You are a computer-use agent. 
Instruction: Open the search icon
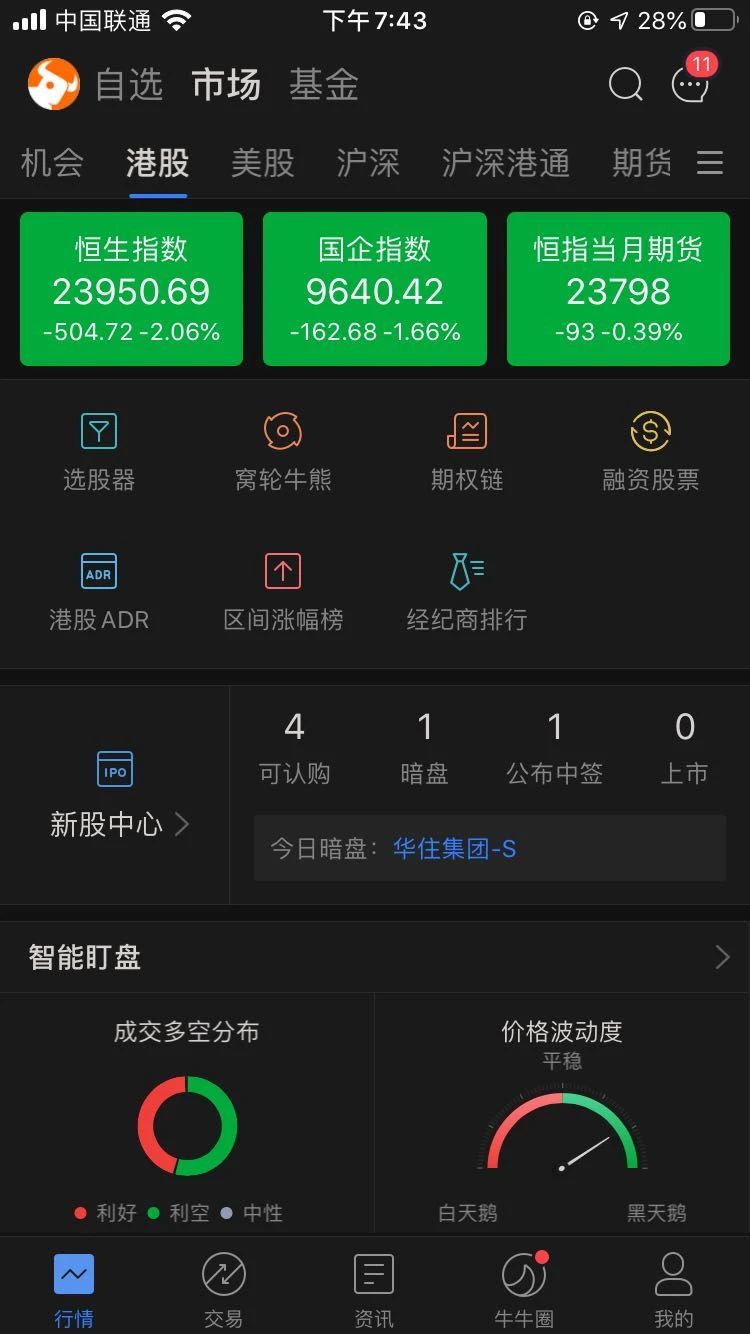pos(625,85)
